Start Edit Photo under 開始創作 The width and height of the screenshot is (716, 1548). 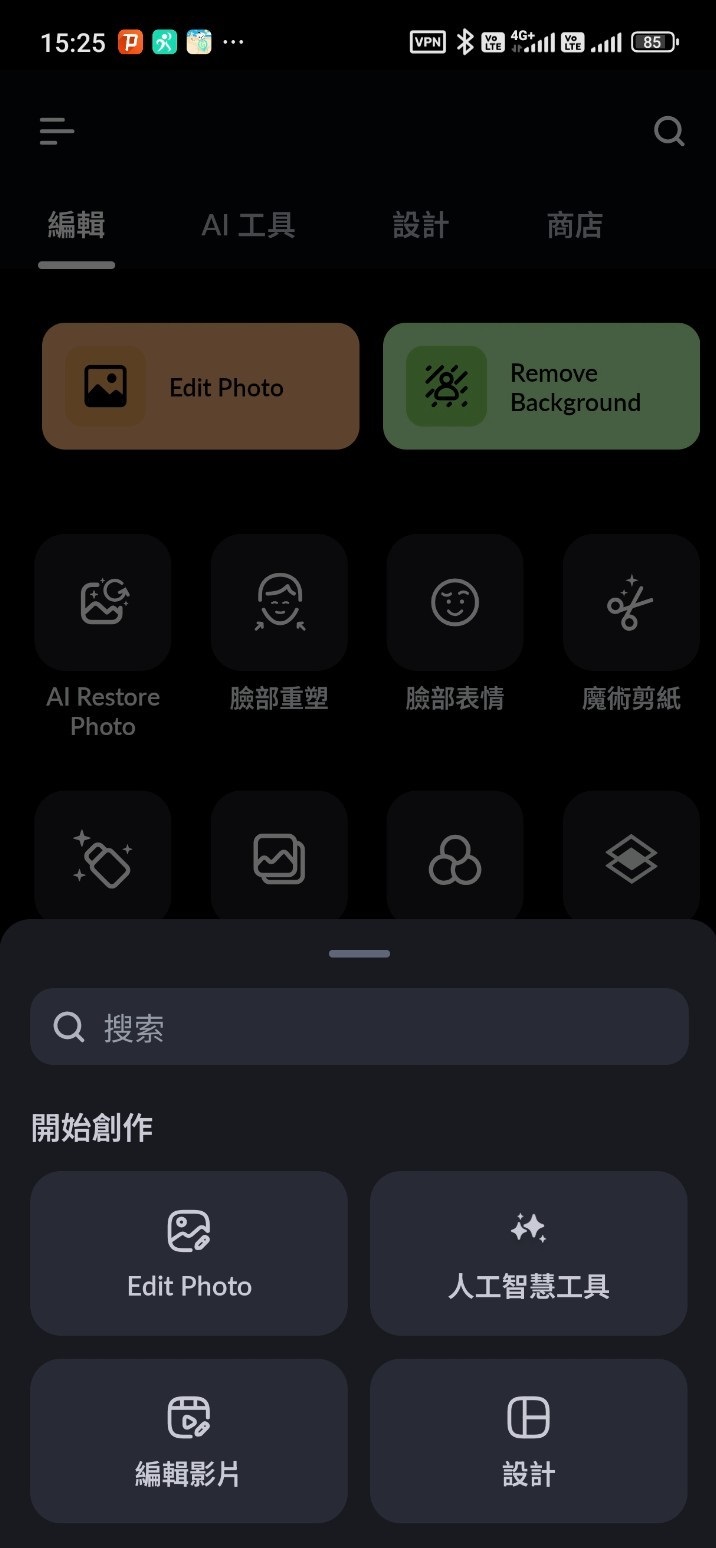pyautogui.click(x=189, y=1253)
